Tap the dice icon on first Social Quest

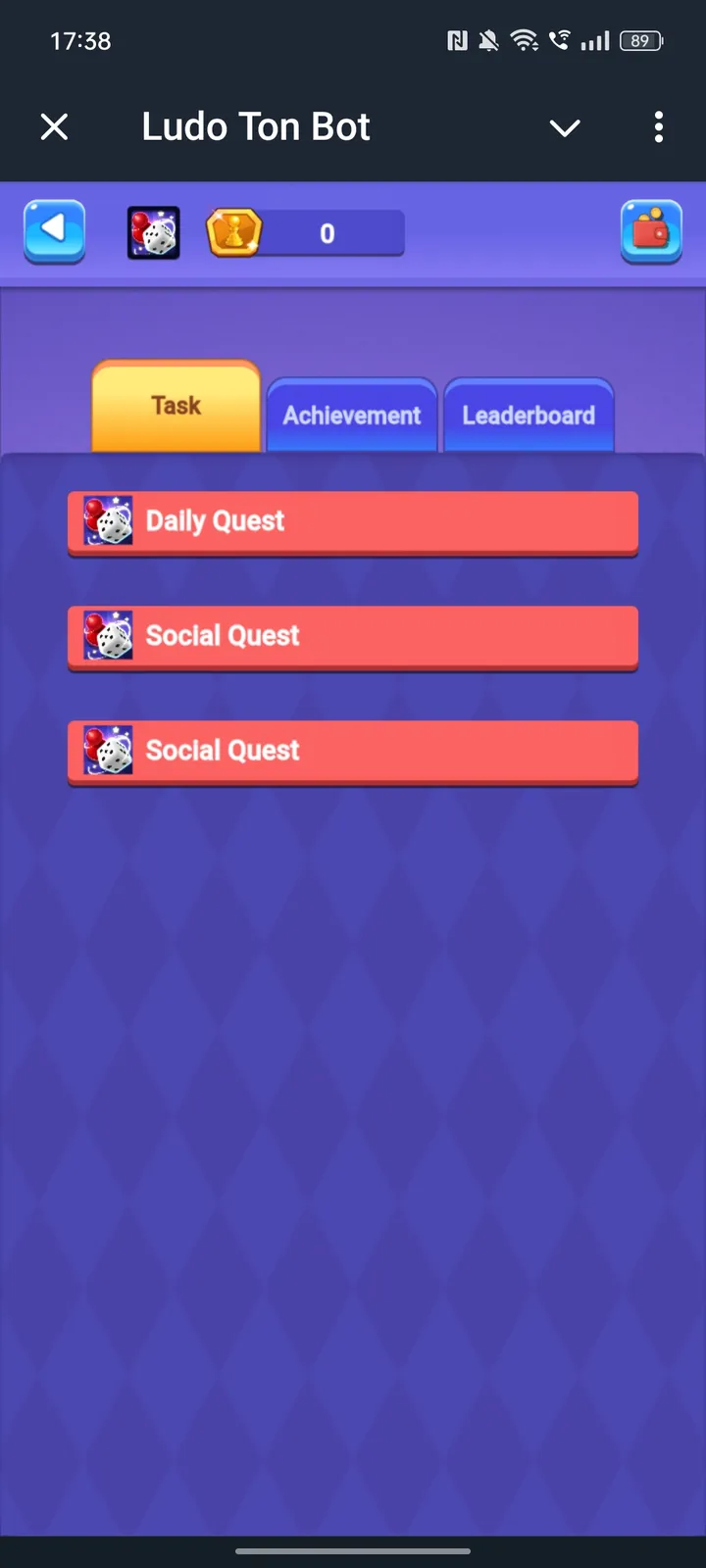[108, 636]
